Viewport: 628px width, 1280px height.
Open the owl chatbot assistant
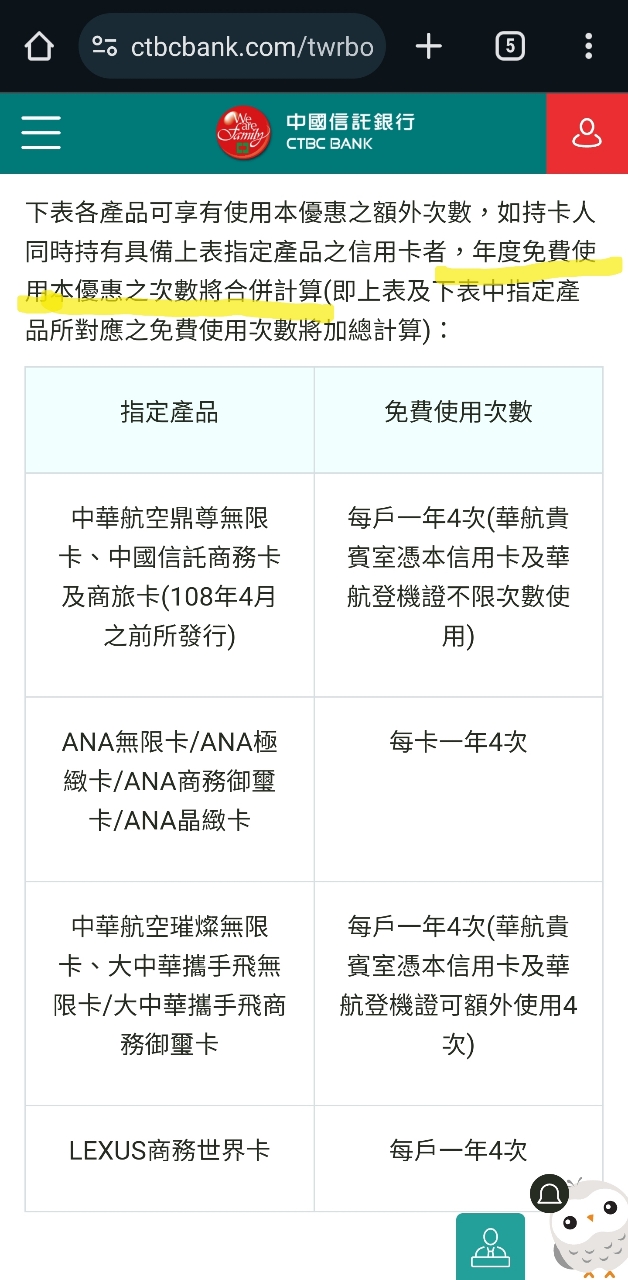click(x=588, y=1230)
